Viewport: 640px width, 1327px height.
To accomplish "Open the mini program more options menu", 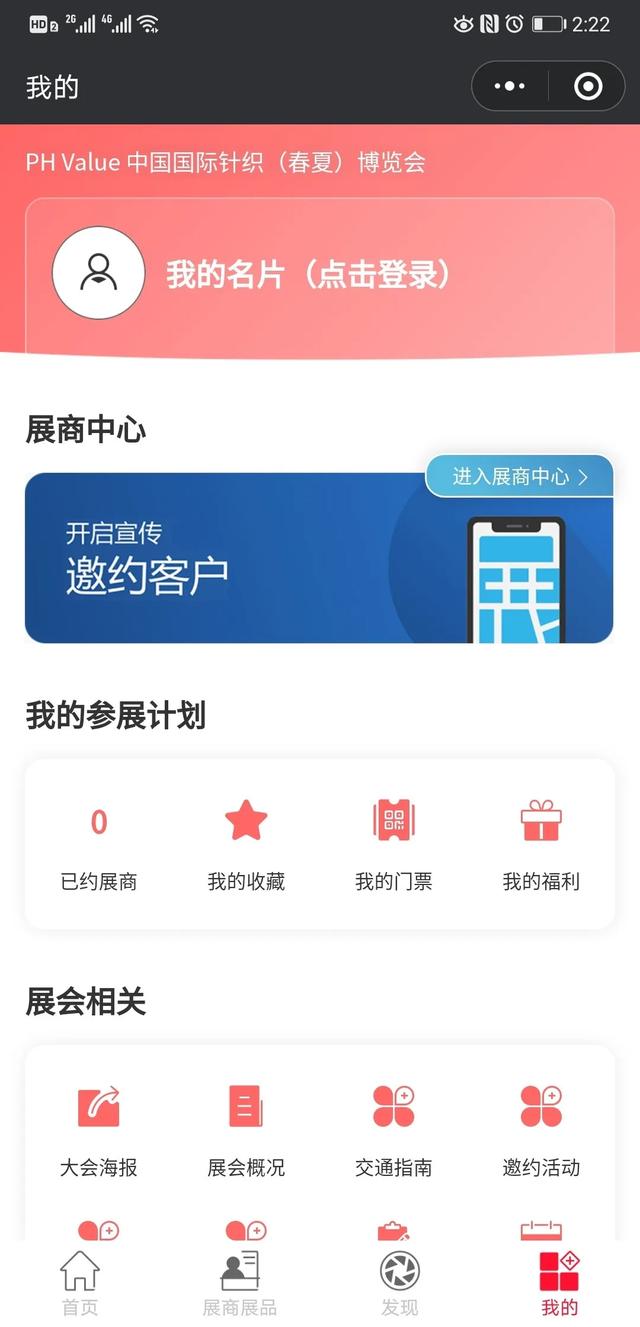I will click(510, 87).
